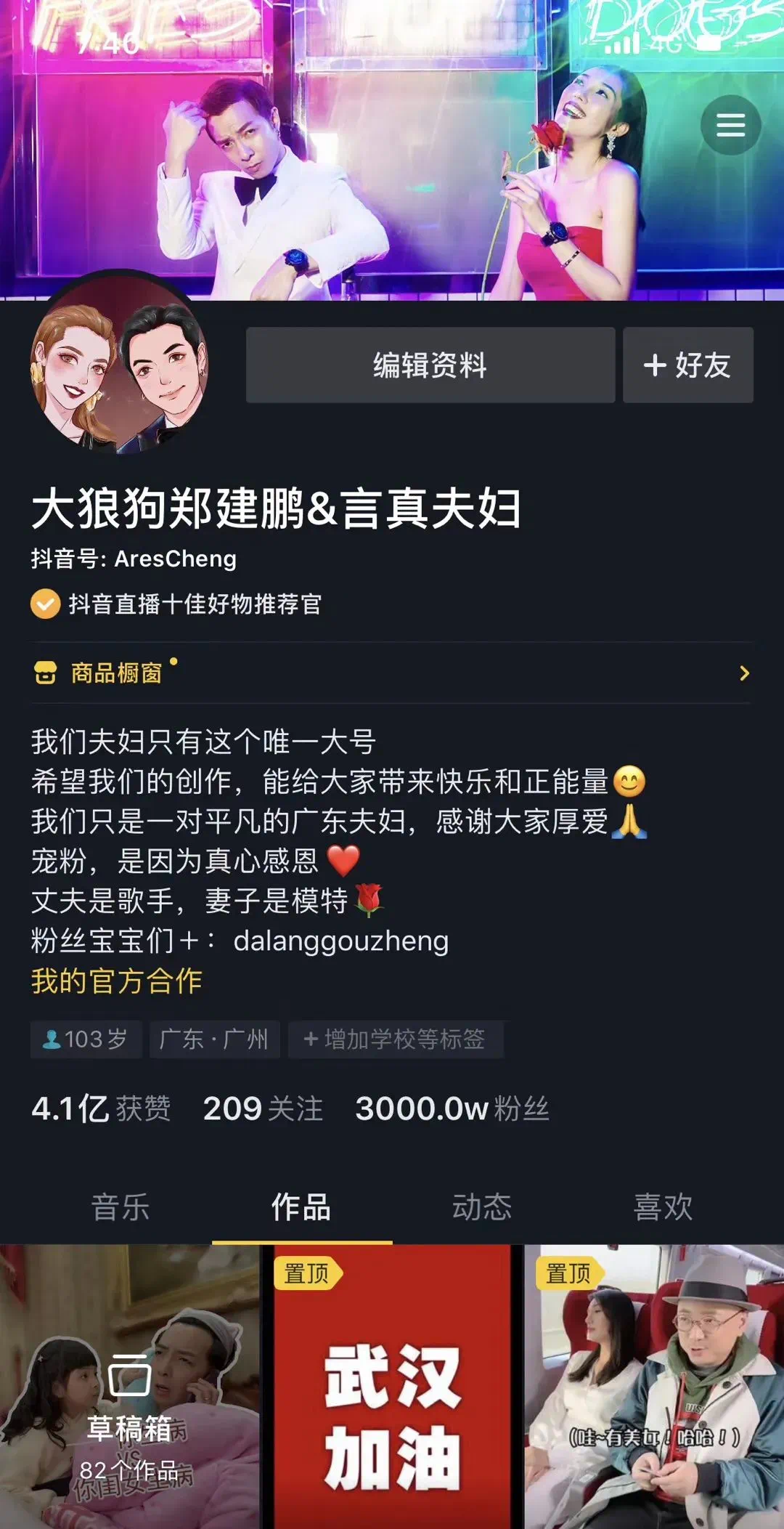View the 4.1亿 获赞 likes count
Image resolution: width=784 pixels, height=1529 pixels.
102,1108
